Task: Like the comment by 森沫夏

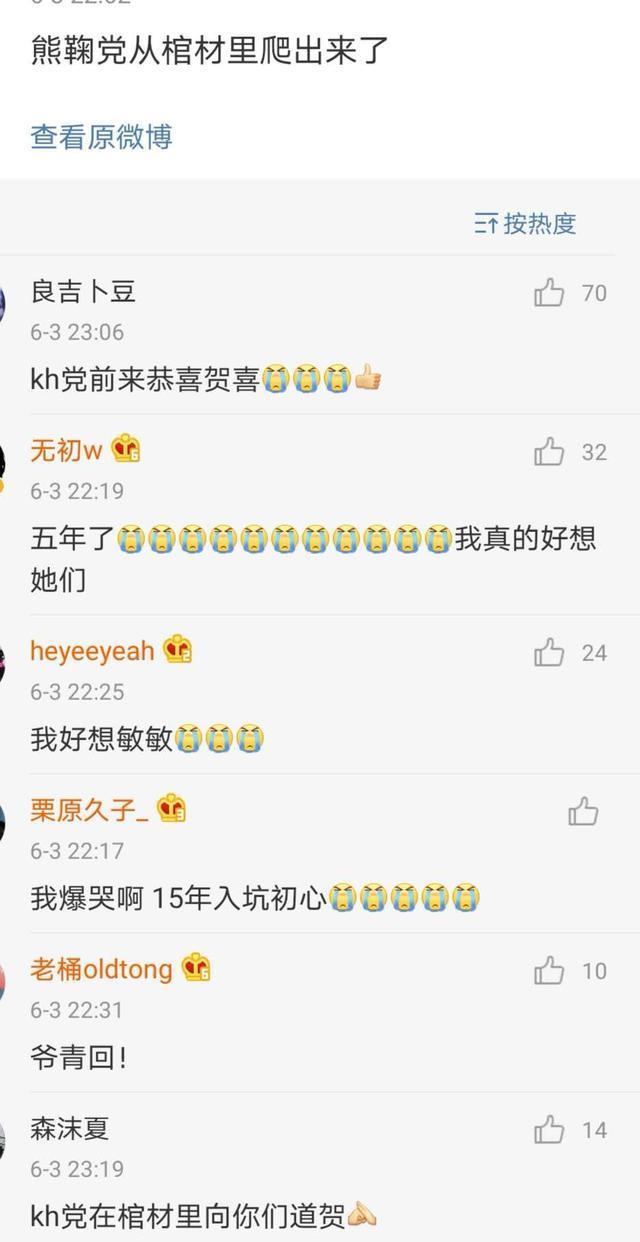Action: [x=549, y=1130]
